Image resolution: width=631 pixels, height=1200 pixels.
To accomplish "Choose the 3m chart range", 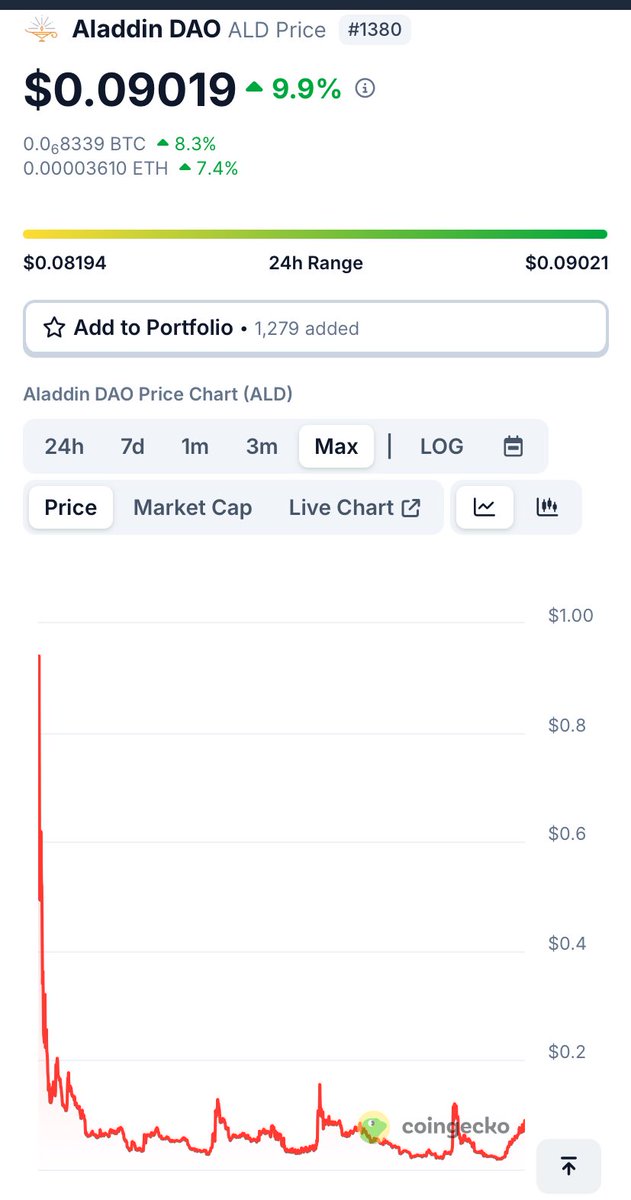I will tap(262, 446).
